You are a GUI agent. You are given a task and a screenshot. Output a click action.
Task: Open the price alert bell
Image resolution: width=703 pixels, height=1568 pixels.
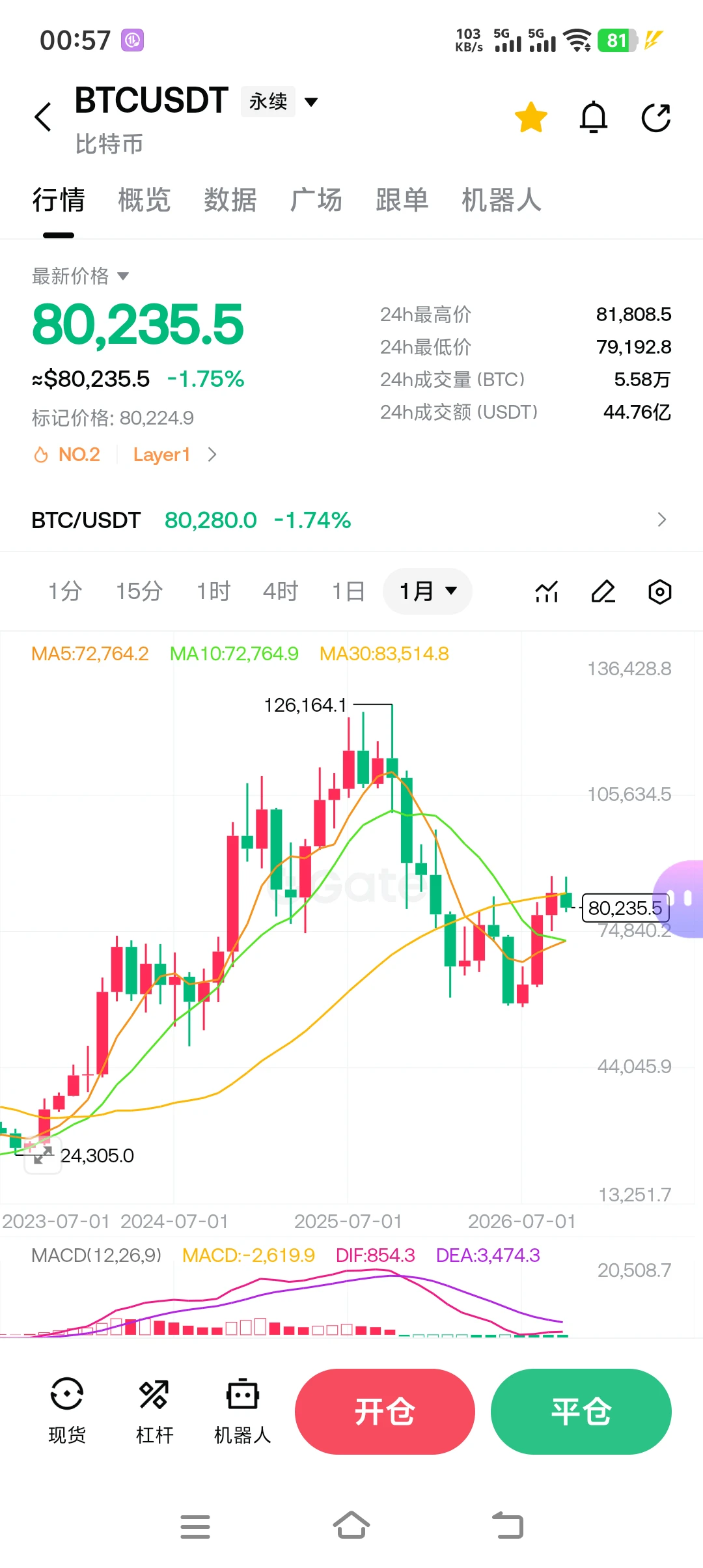pyautogui.click(x=594, y=117)
